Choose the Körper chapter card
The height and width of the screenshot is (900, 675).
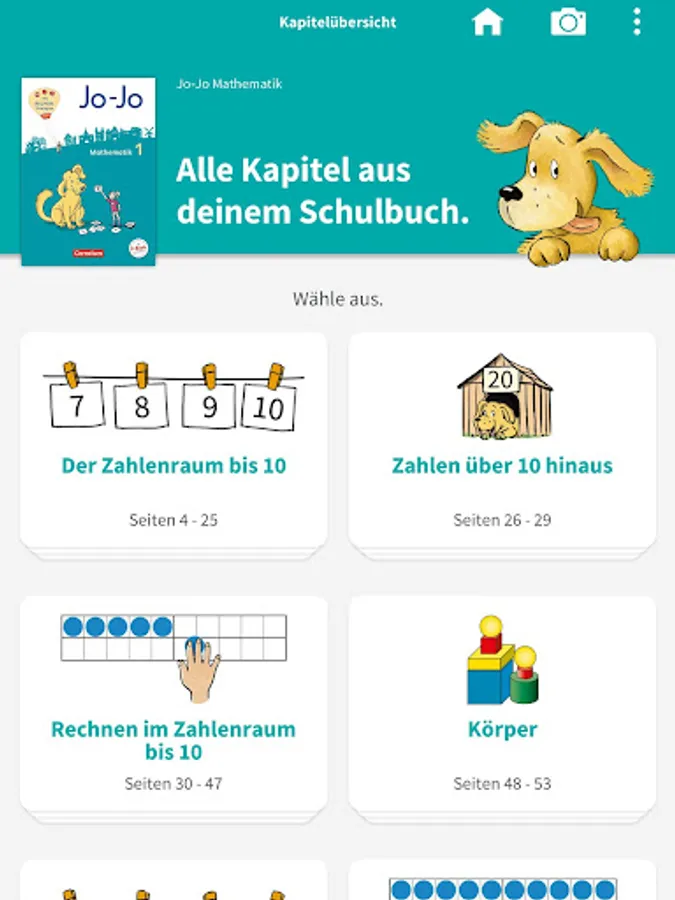(x=502, y=704)
